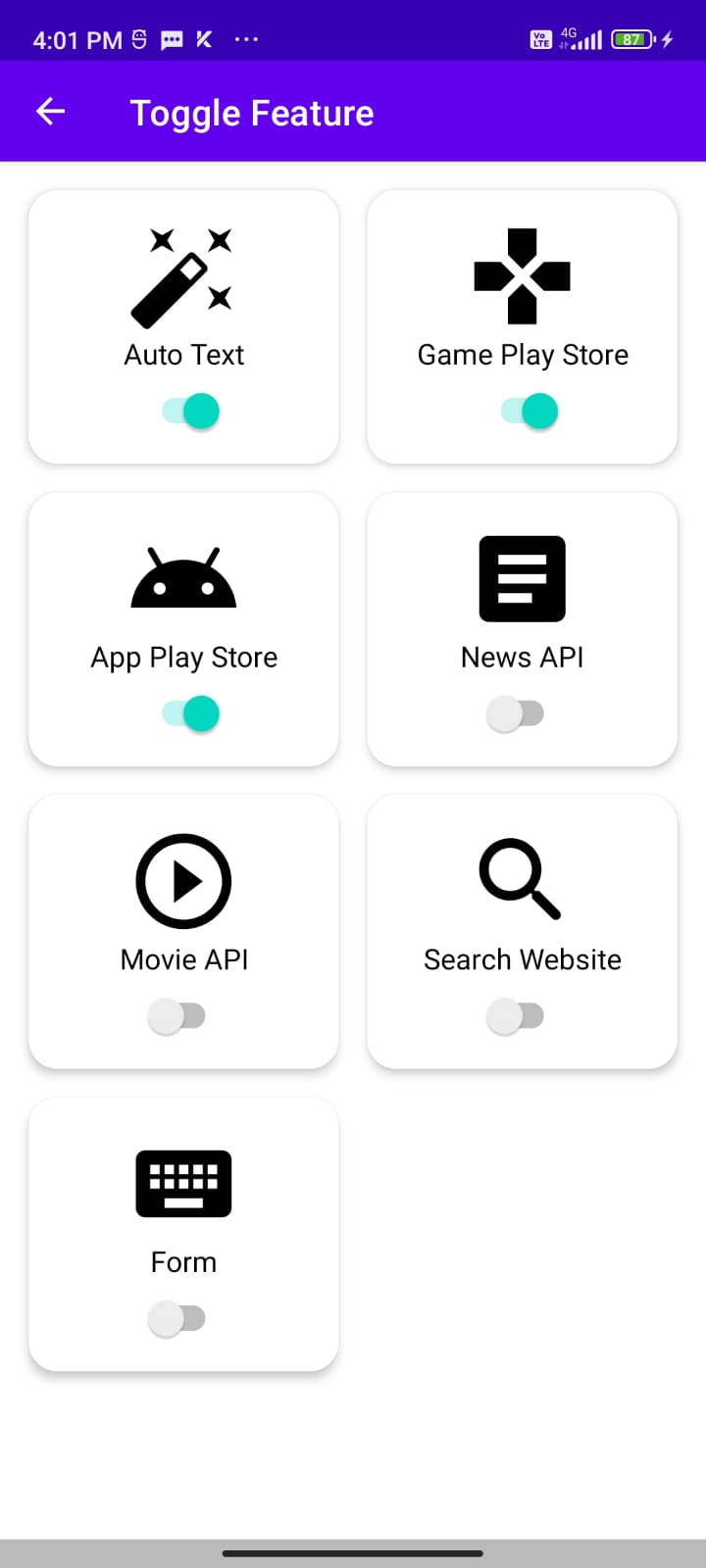Disable the Game Play Store switch
Viewport: 706px width, 1568px height.
point(529,412)
